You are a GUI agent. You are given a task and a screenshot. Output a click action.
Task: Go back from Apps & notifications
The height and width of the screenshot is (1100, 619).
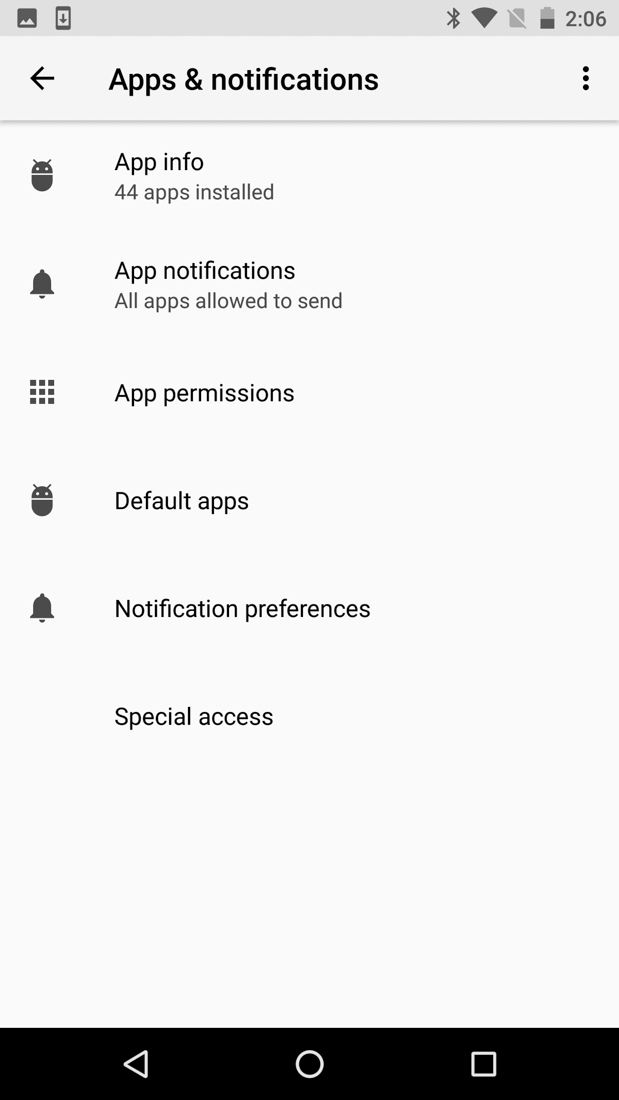click(42, 78)
